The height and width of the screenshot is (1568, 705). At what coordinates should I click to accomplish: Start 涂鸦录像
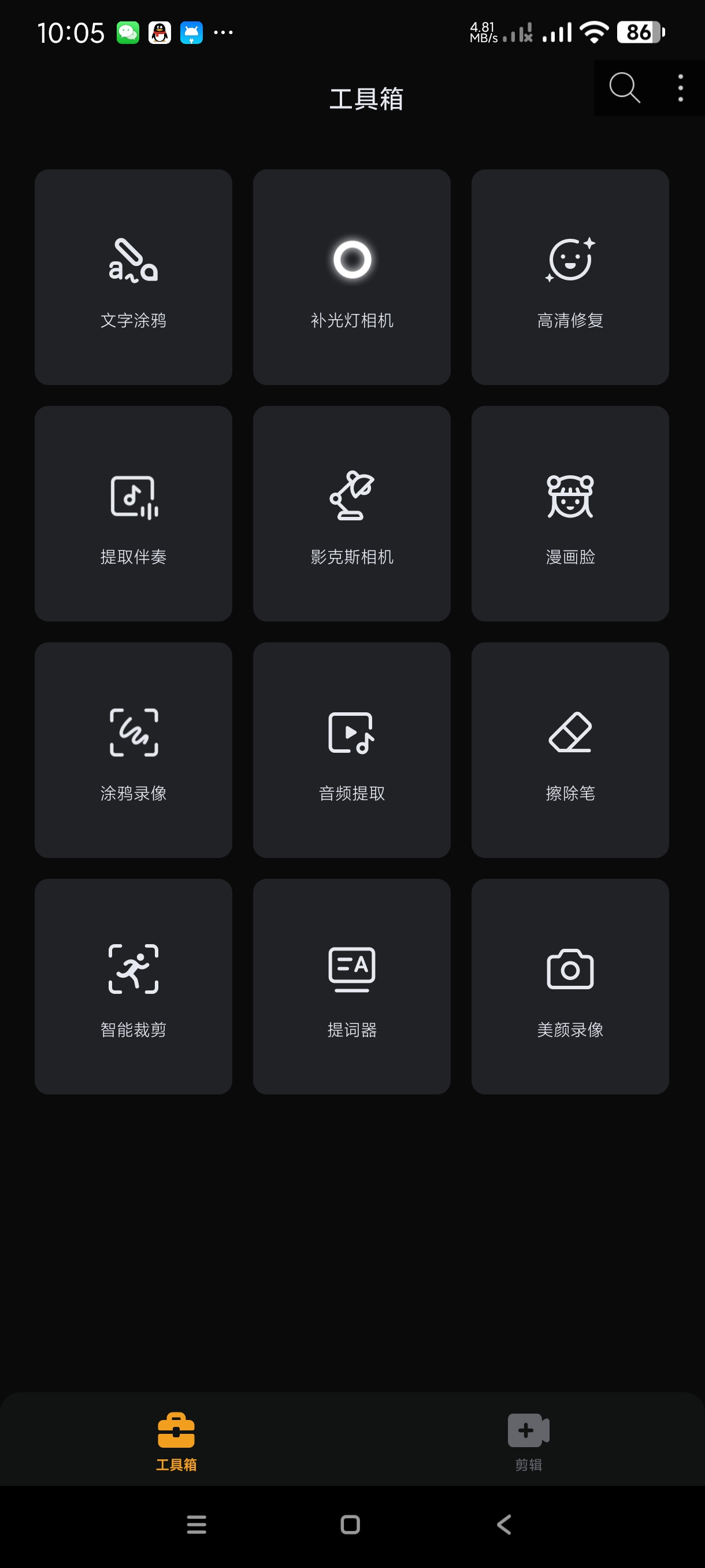click(x=133, y=749)
